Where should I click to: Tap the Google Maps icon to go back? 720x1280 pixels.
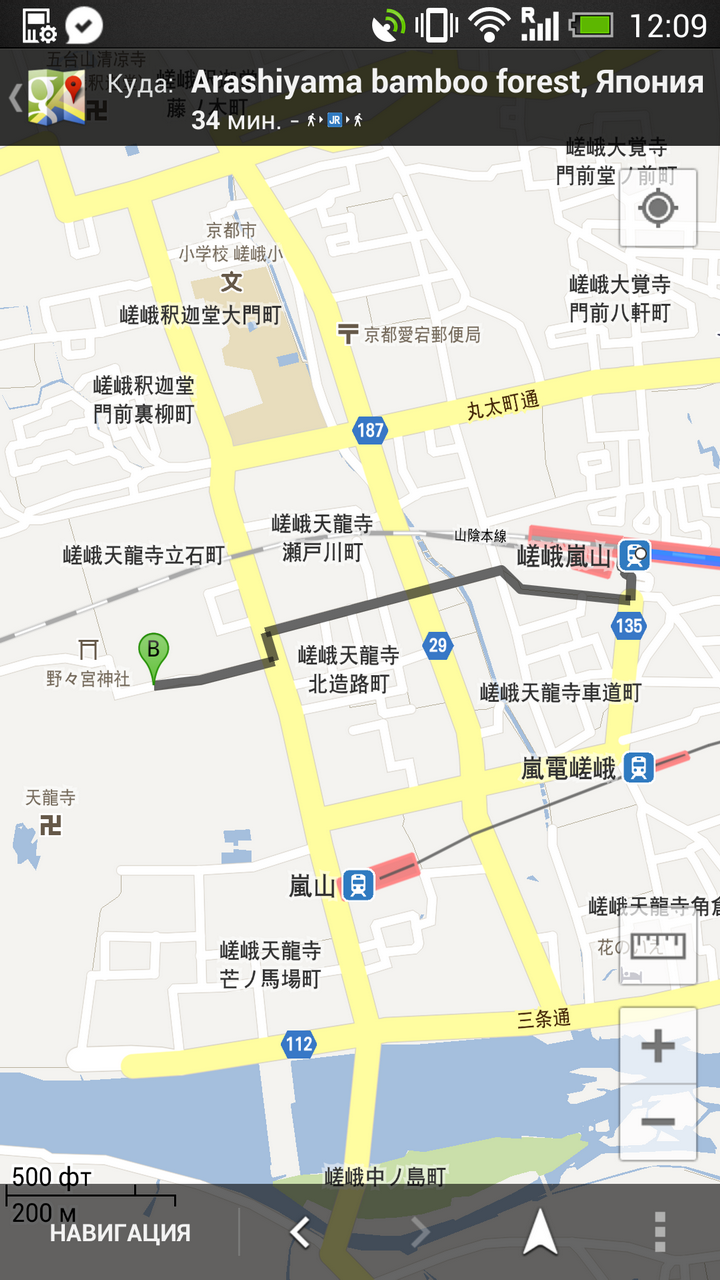(54, 97)
